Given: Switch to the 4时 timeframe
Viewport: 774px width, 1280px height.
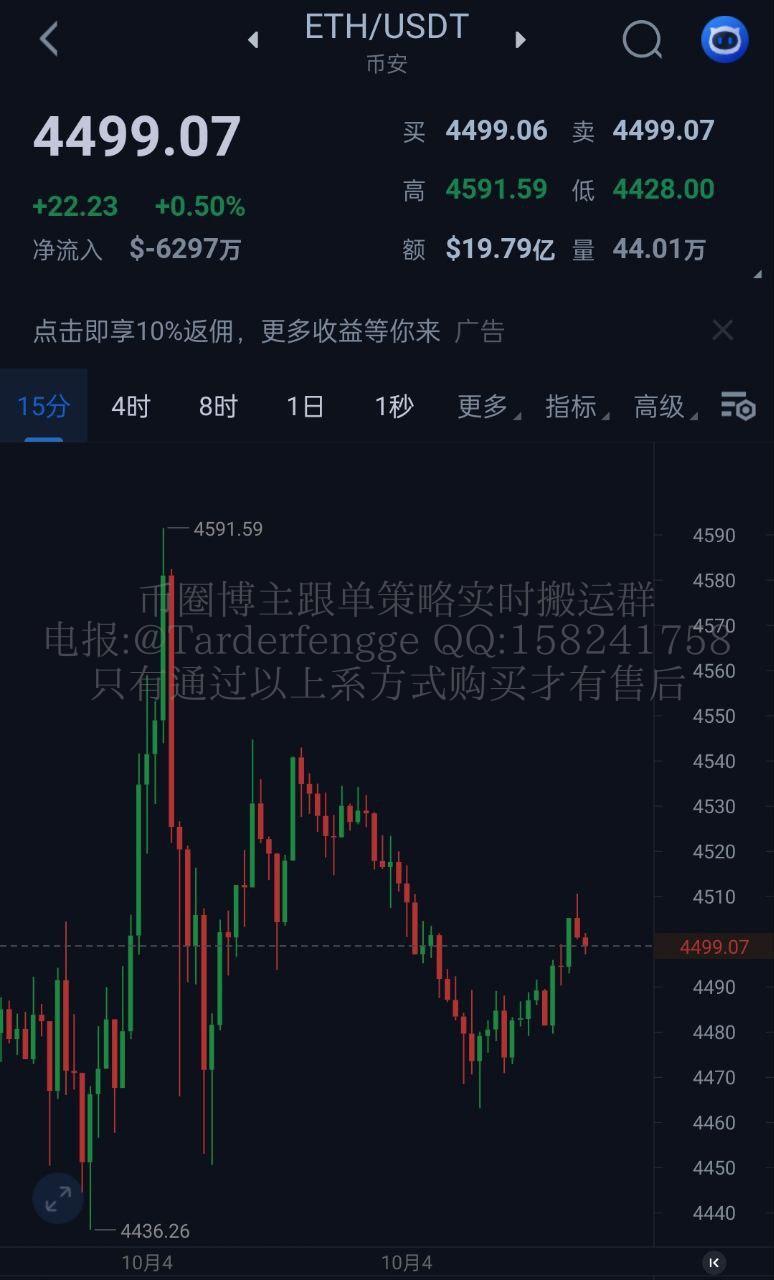Looking at the screenshot, I should click(130, 406).
